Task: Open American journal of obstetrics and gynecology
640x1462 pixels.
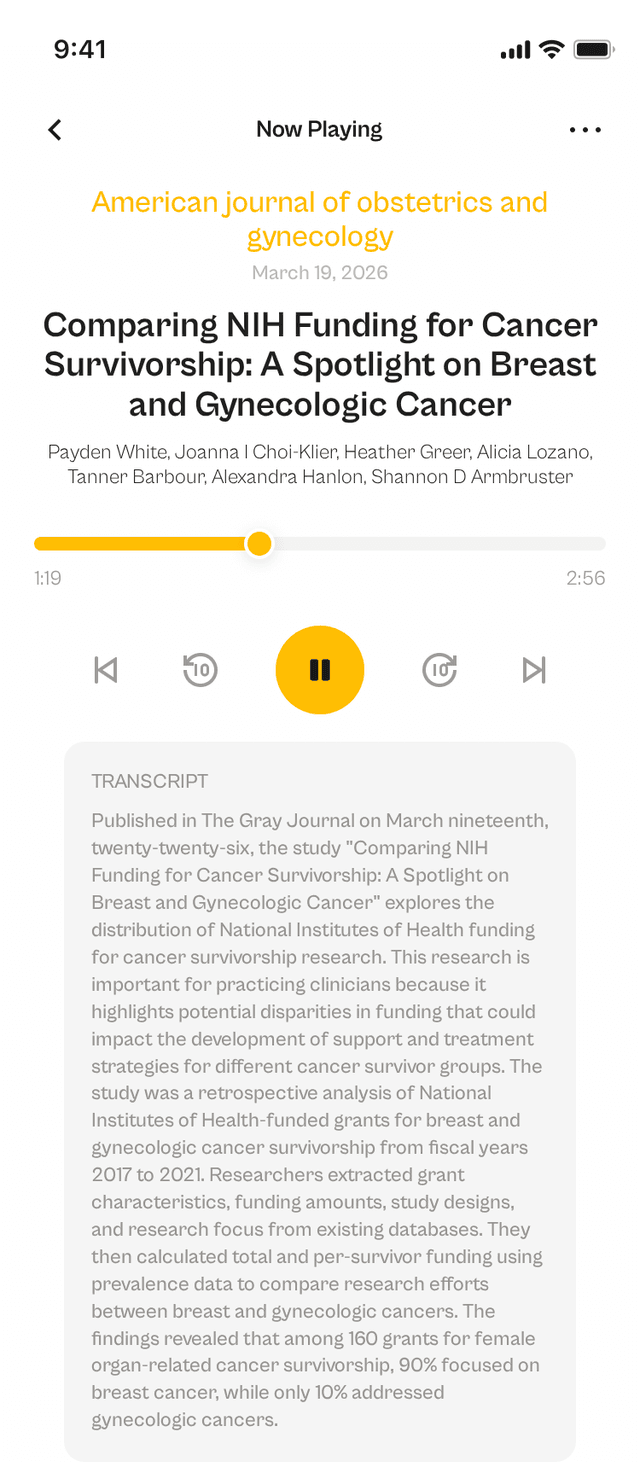Action: (x=320, y=219)
